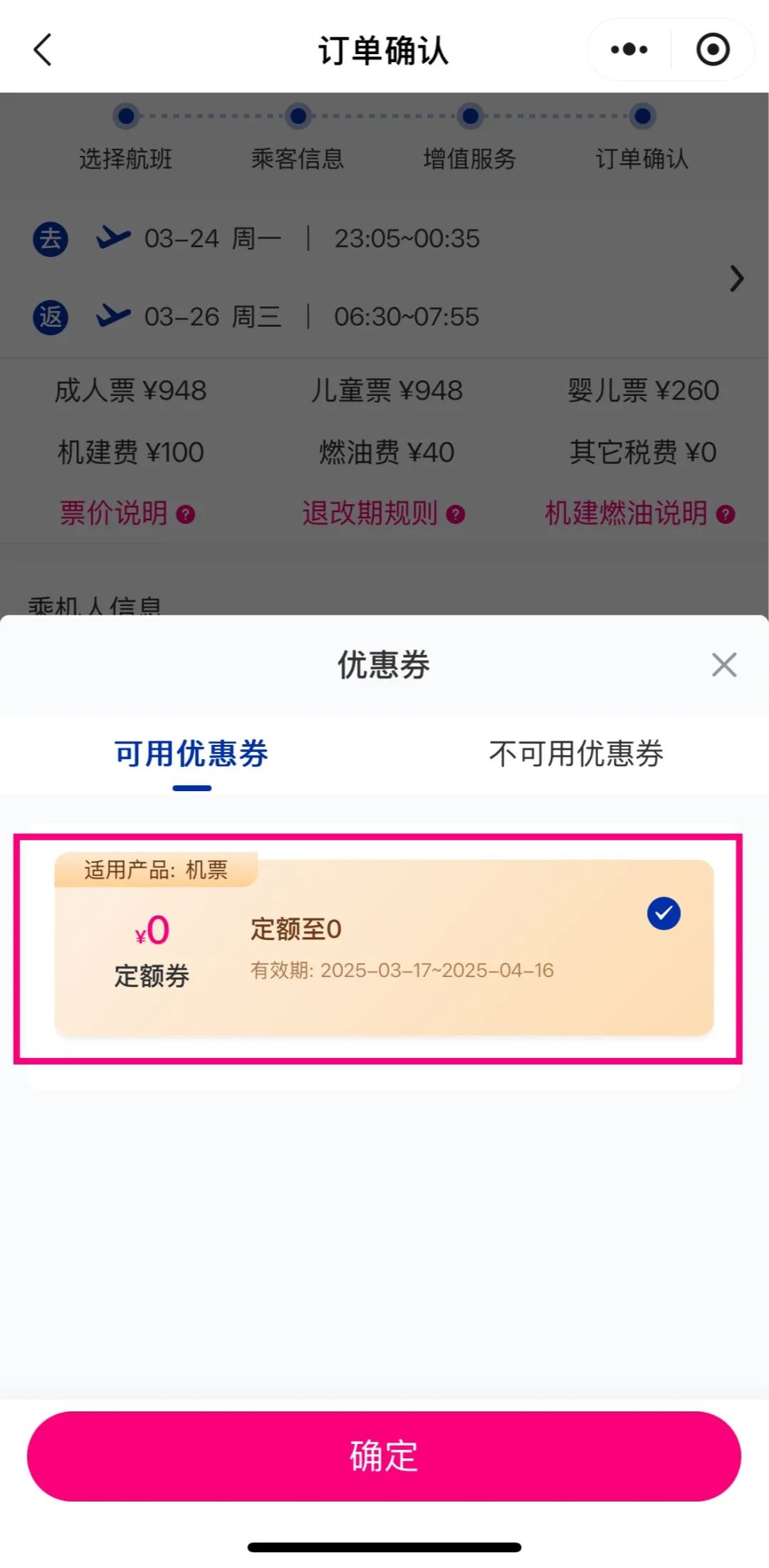Open 票价说明 fare explanation
The width and height of the screenshot is (769, 1568).
pyautogui.click(x=127, y=513)
